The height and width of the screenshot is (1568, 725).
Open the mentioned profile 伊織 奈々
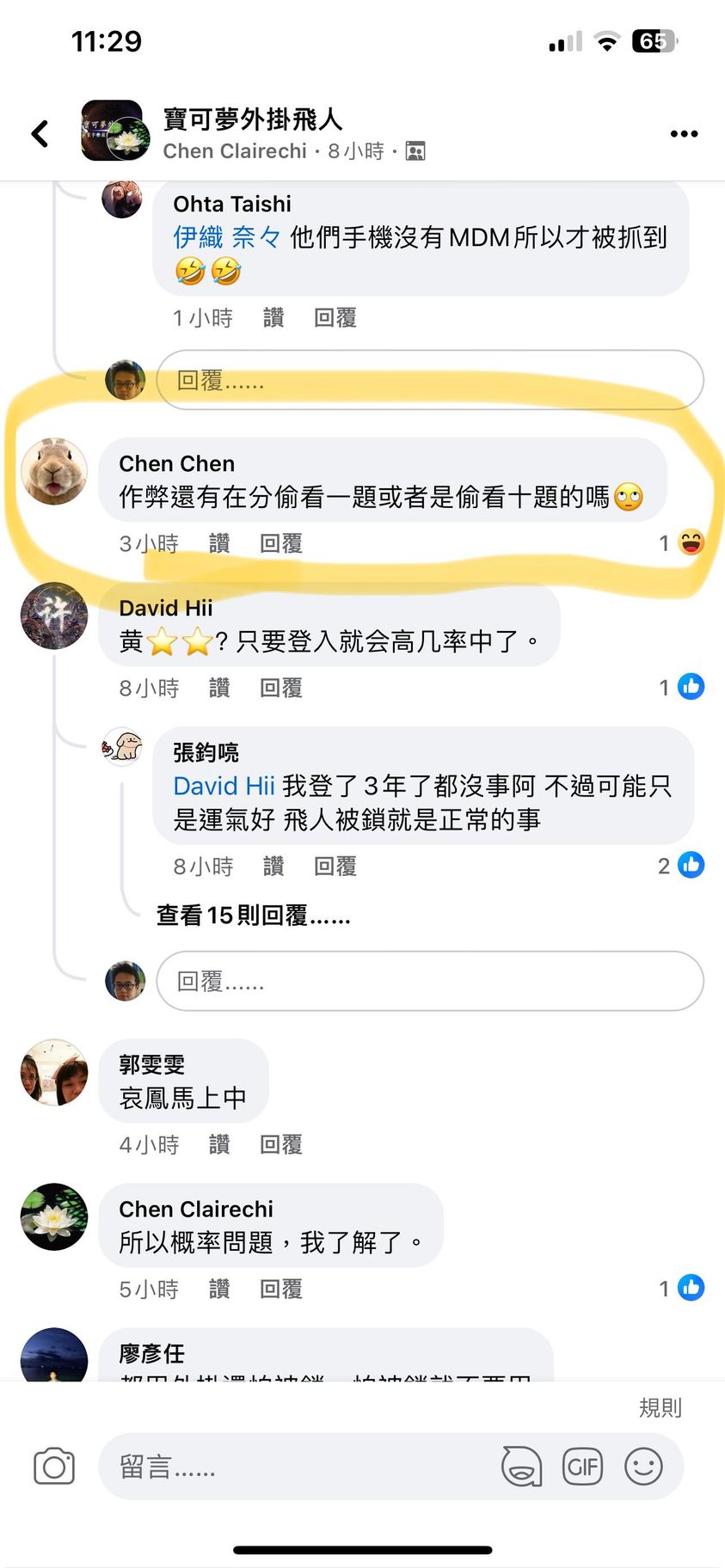click(x=227, y=237)
